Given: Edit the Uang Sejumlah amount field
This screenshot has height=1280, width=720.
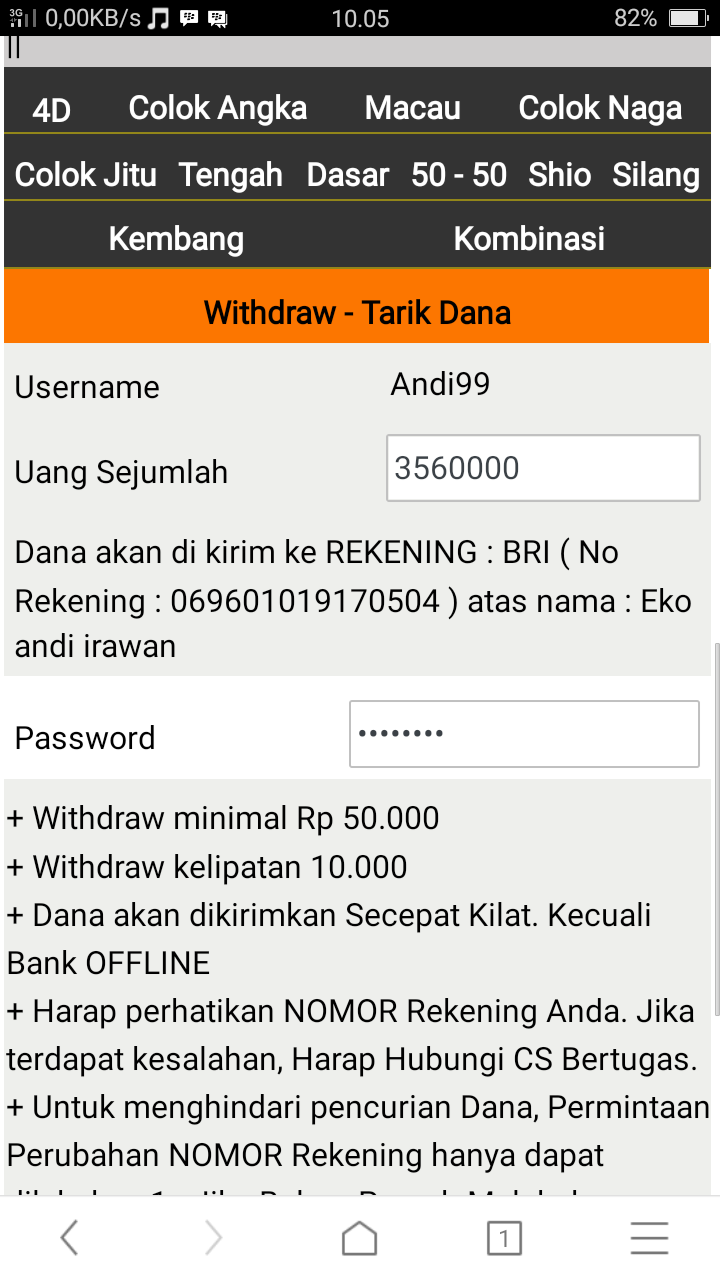Looking at the screenshot, I should 543,468.
